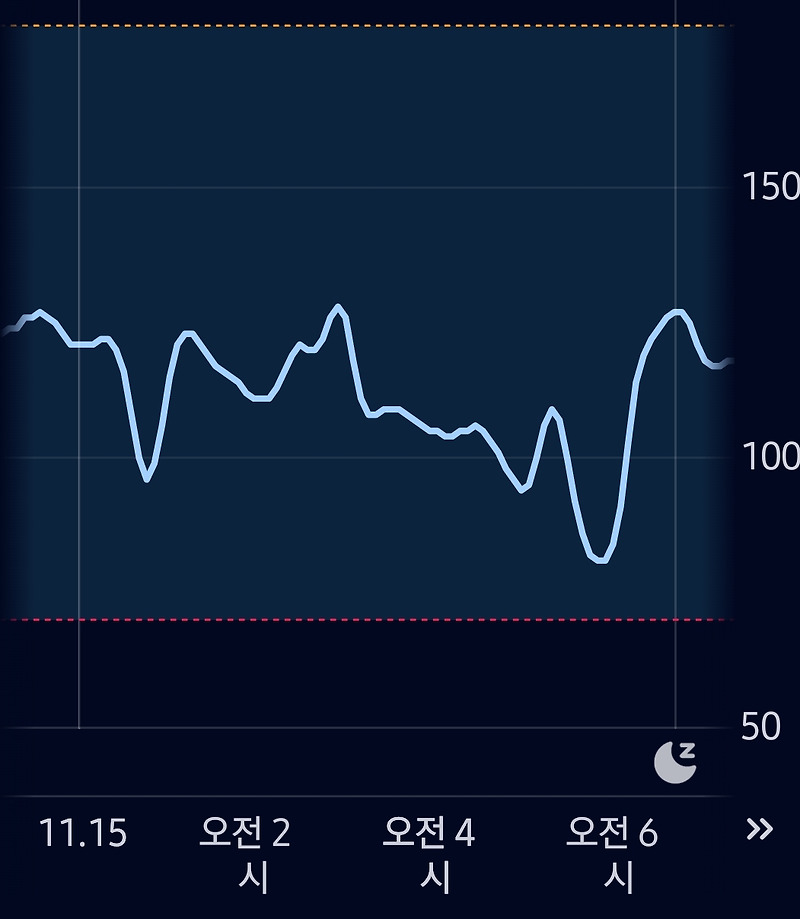The width and height of the screenshot is (800, 919).
Task: Tap the double-arrow to jump forward
Action: coord(760,829)
